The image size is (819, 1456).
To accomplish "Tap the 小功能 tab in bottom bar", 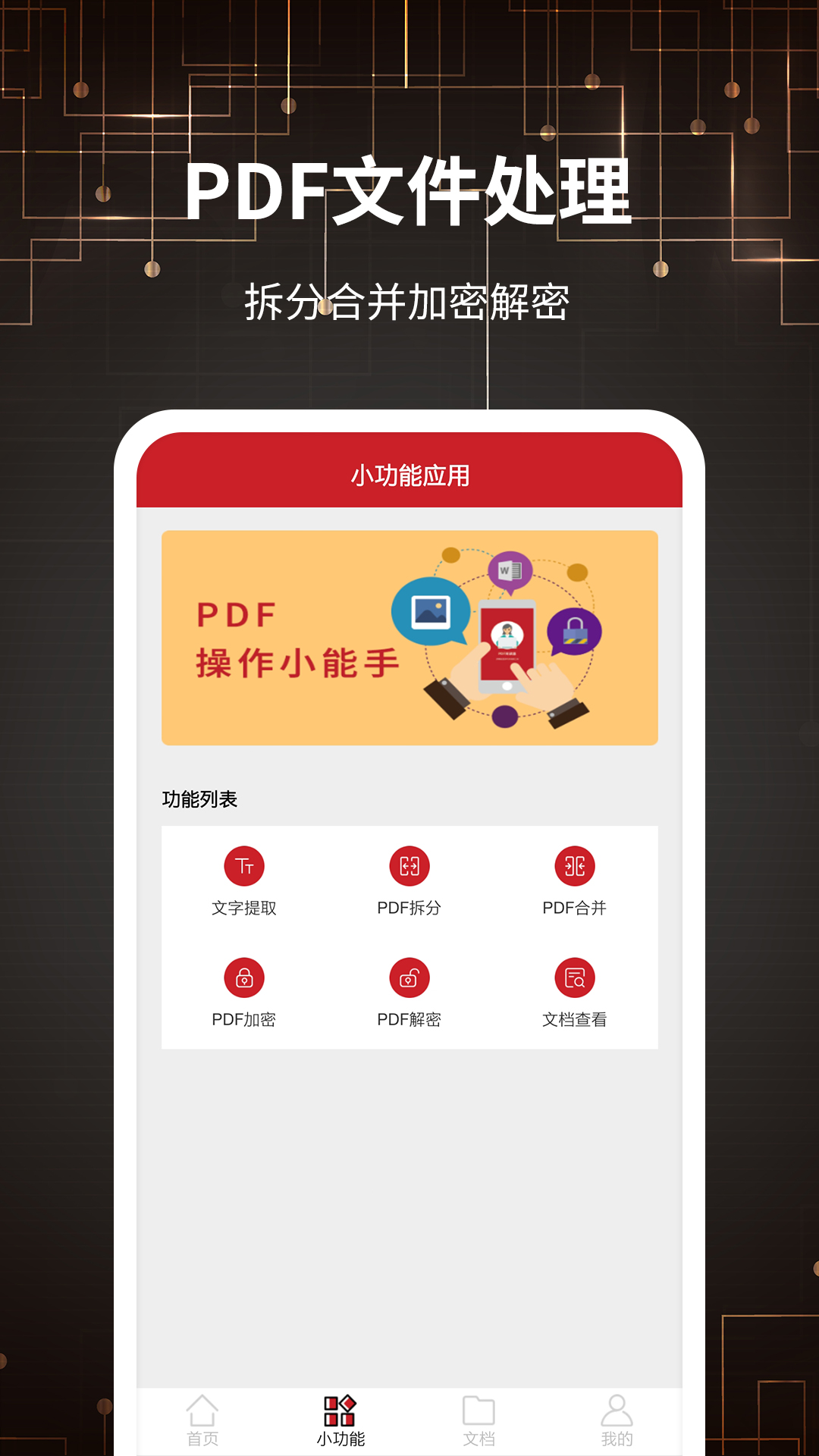I will click(339, 1437).
